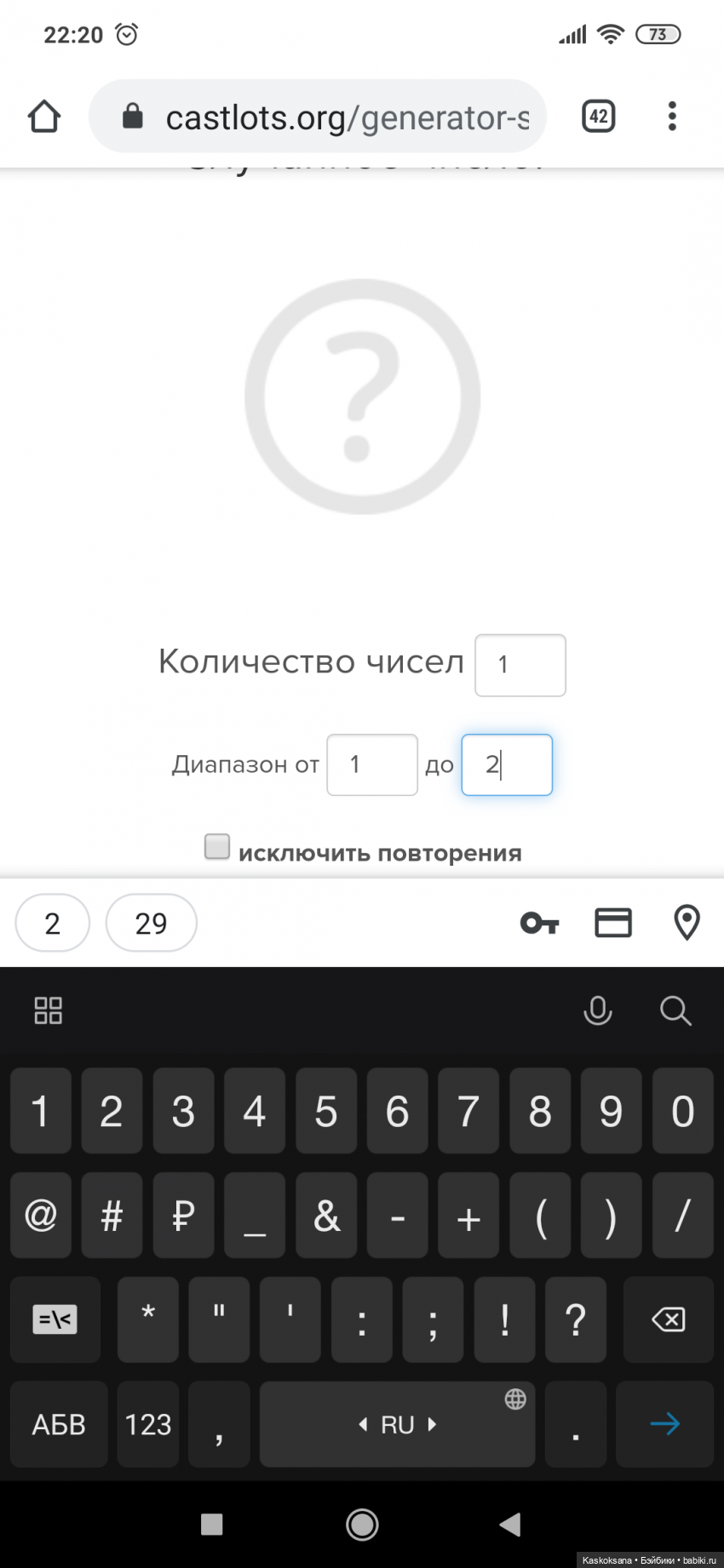Edit the "Количество чисел" field

pos(520,665)
